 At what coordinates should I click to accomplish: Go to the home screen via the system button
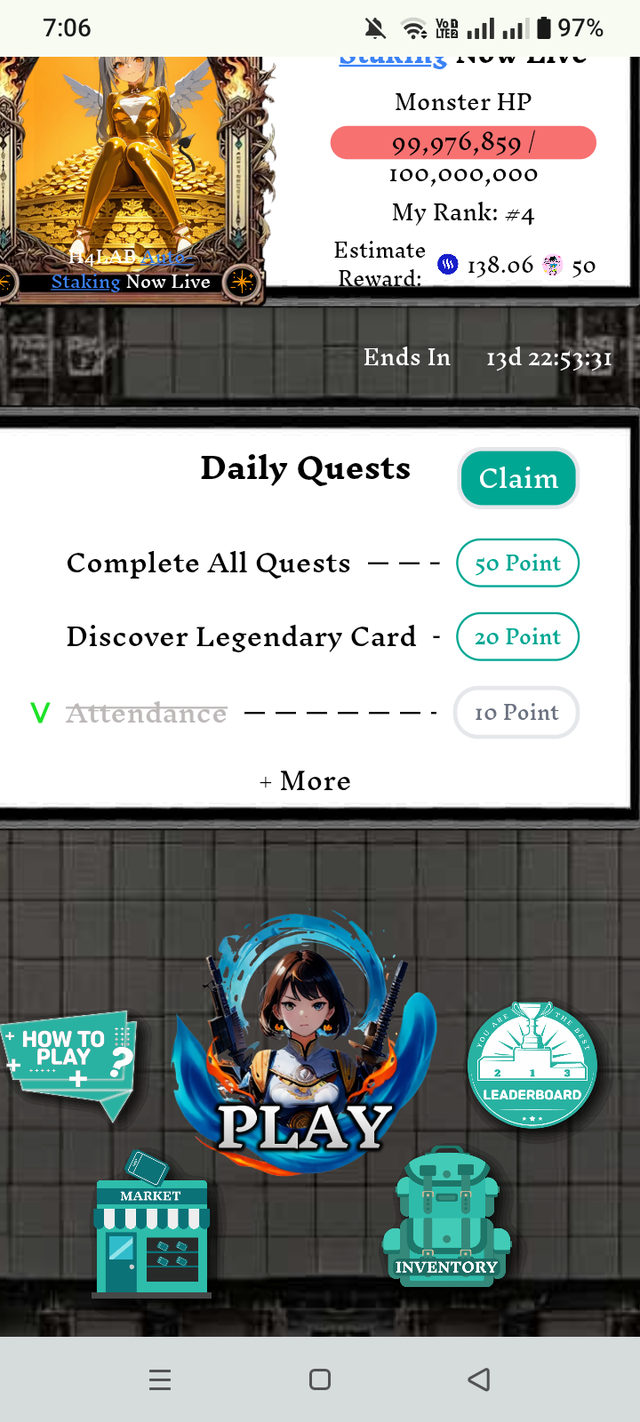[x=320, y=1380]
